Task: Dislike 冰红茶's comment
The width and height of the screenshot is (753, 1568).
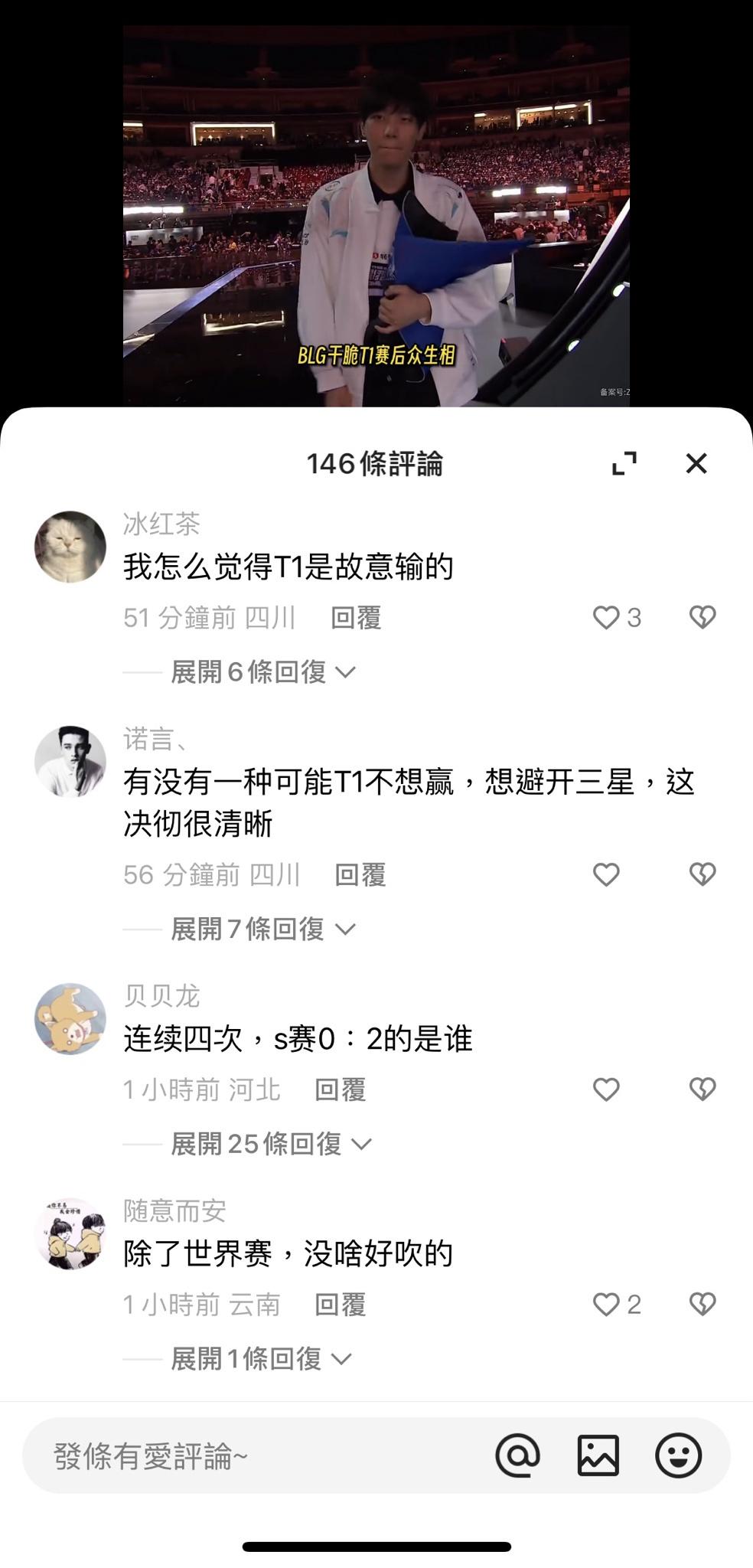Action: [x=702, y=618]
